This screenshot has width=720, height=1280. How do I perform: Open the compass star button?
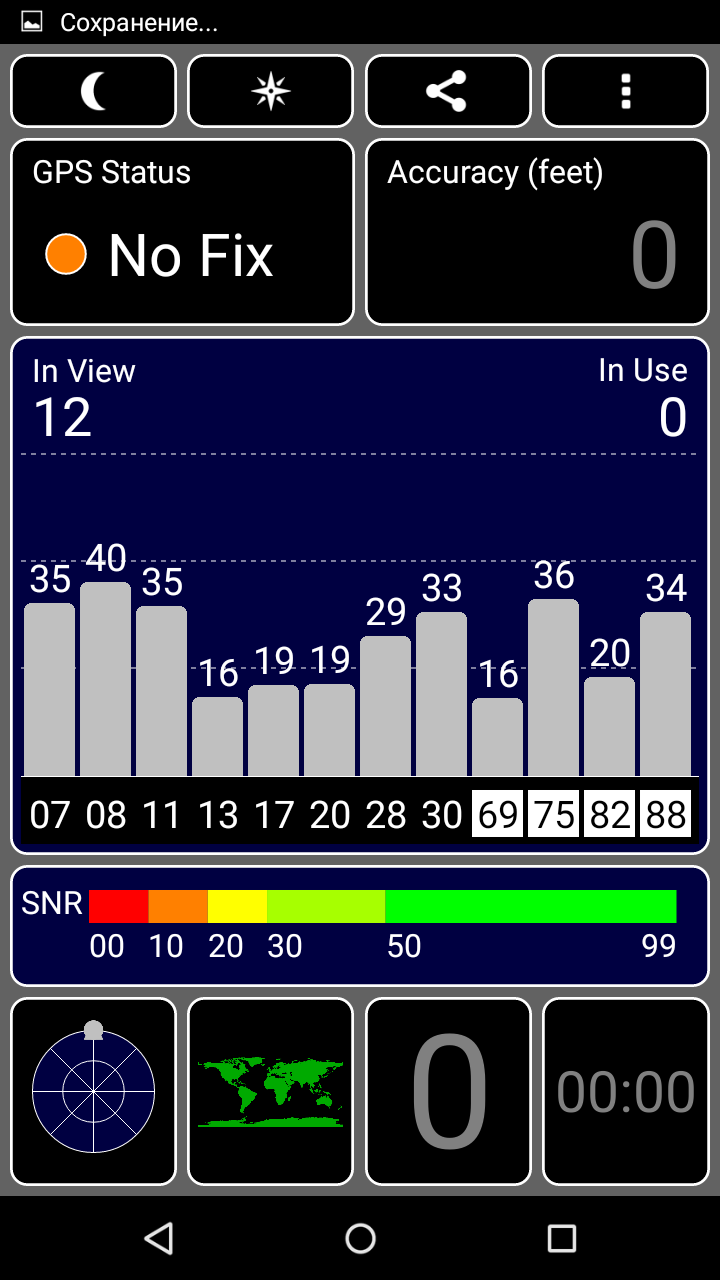click(270, 91)
